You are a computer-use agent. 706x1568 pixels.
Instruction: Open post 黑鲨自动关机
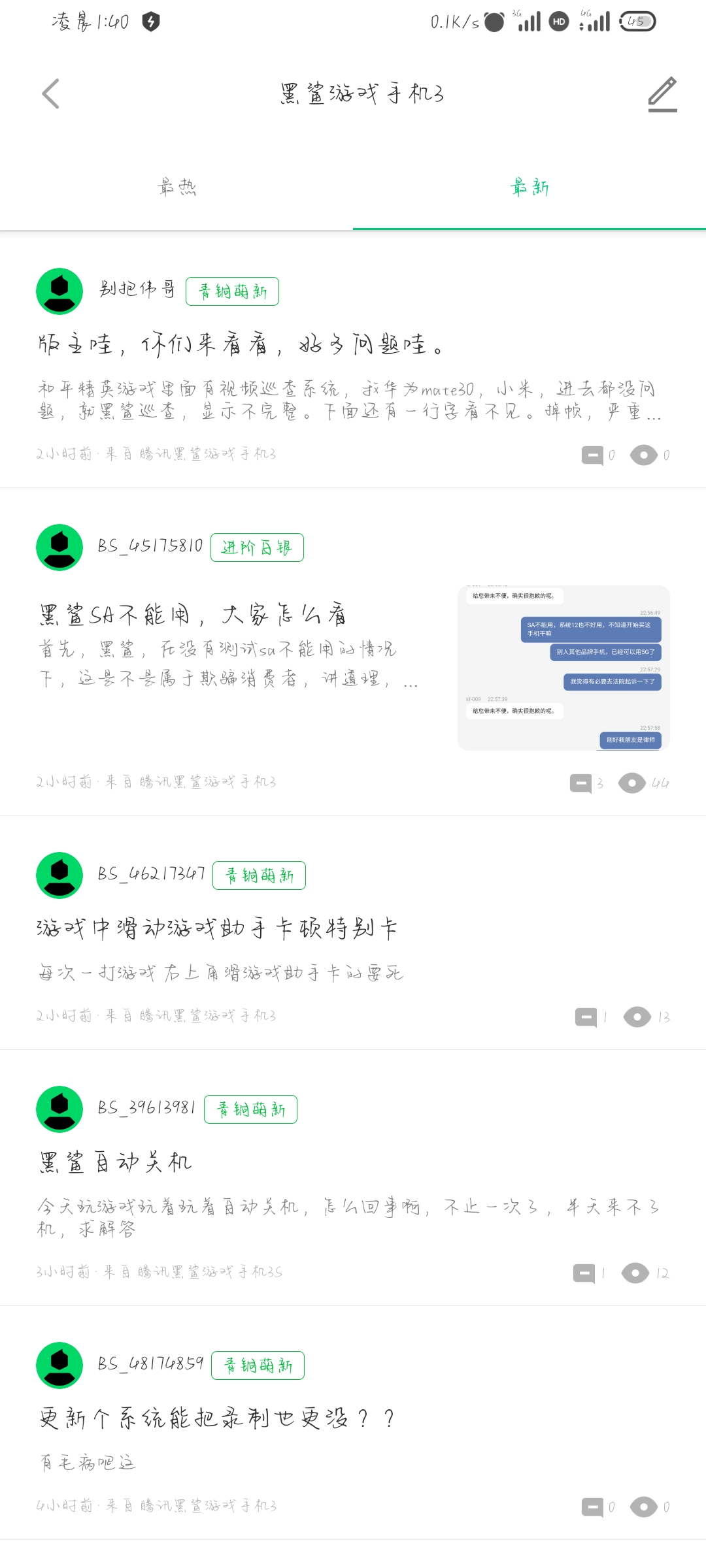click(x=116, y=1162)
